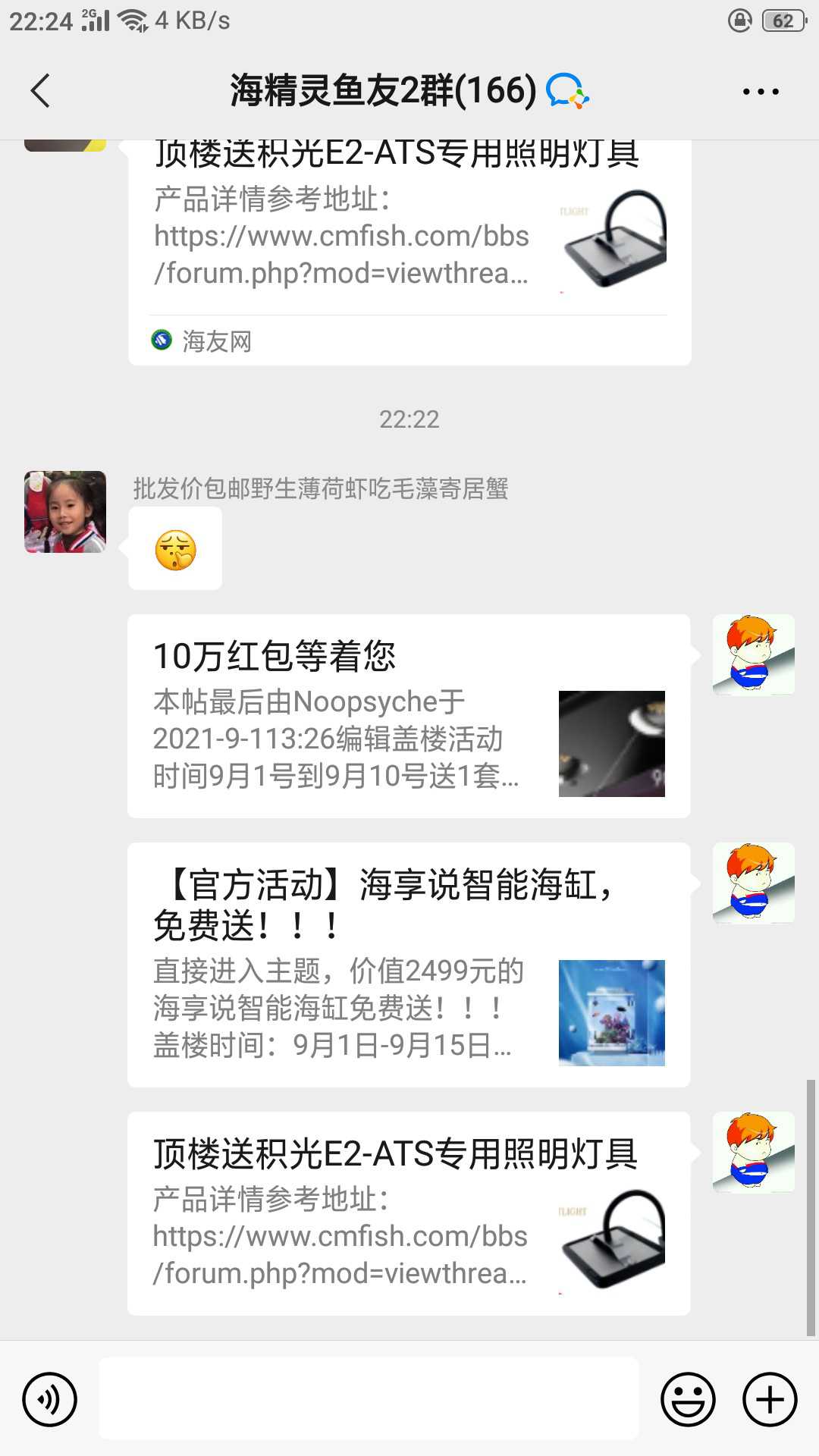Switch to voice message input

point(50,1399)
